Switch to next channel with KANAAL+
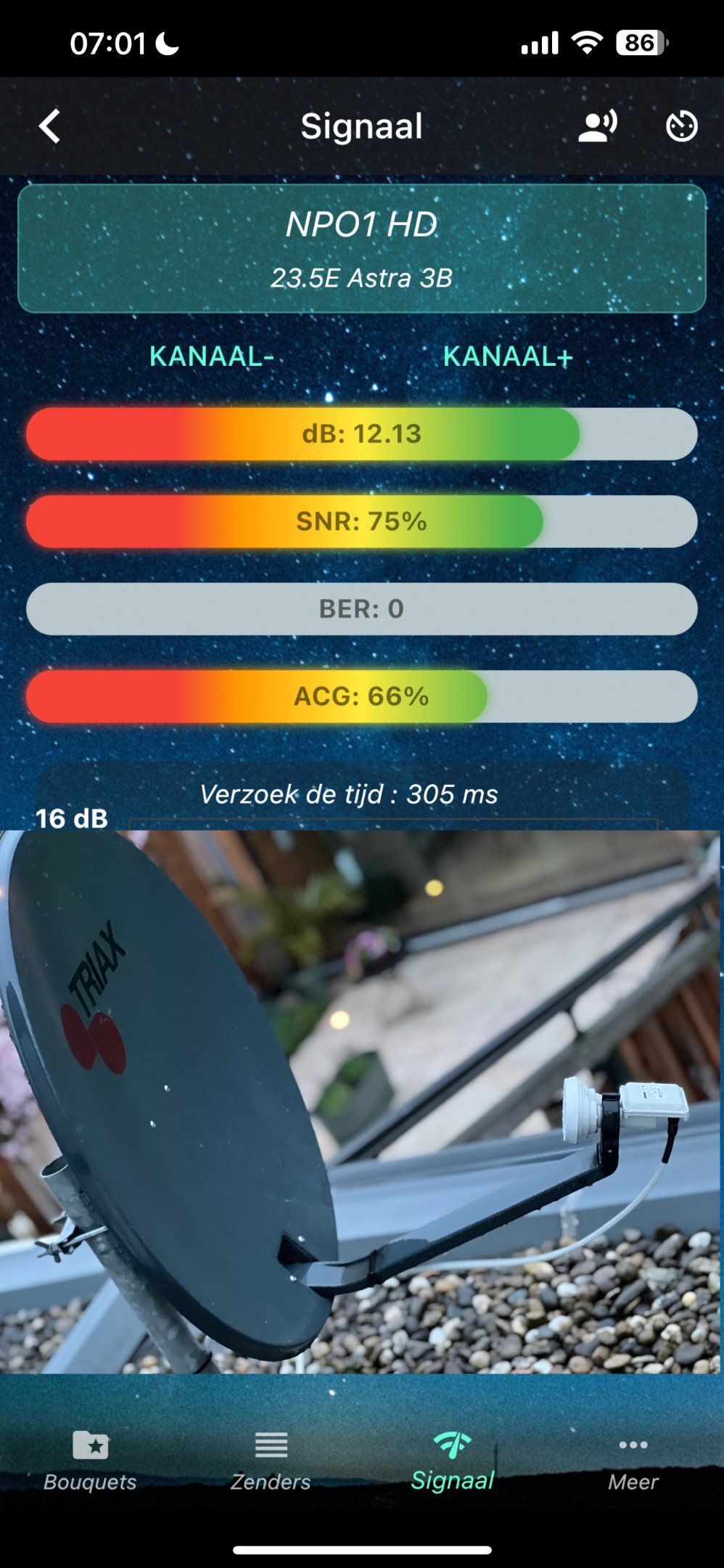This screenshot has height=1568, width=724. click(x=508, y=356)
